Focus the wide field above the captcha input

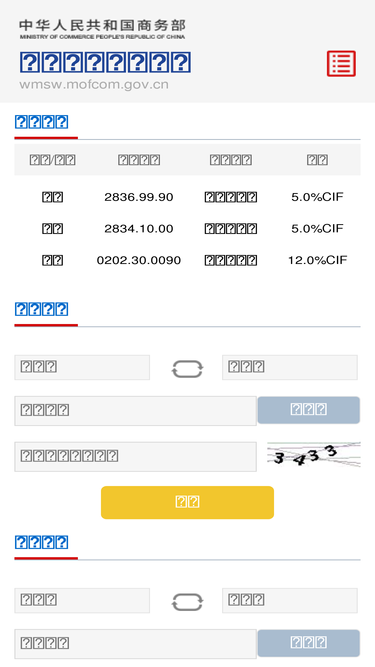(x=135, y=410)
